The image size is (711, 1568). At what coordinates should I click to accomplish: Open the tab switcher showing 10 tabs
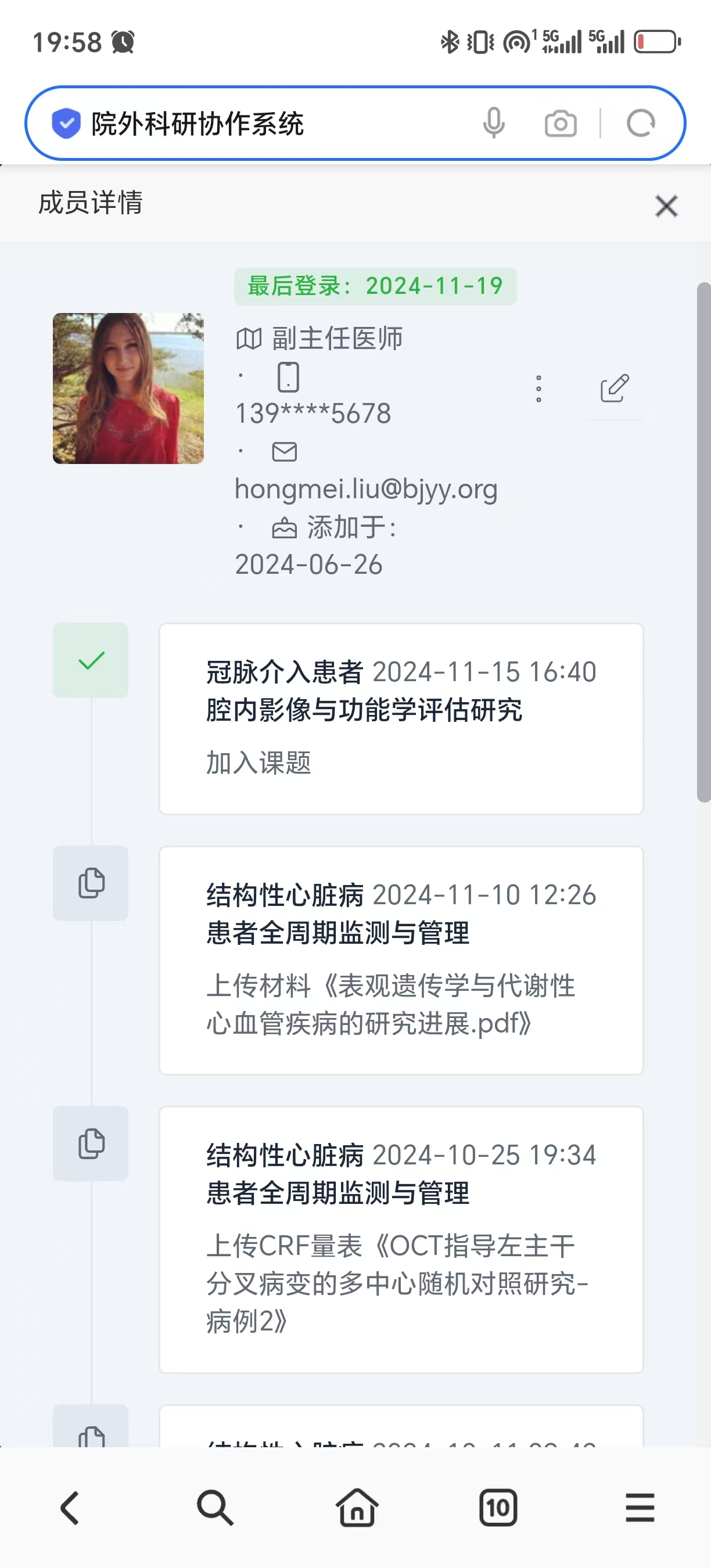coord(498,1507)
